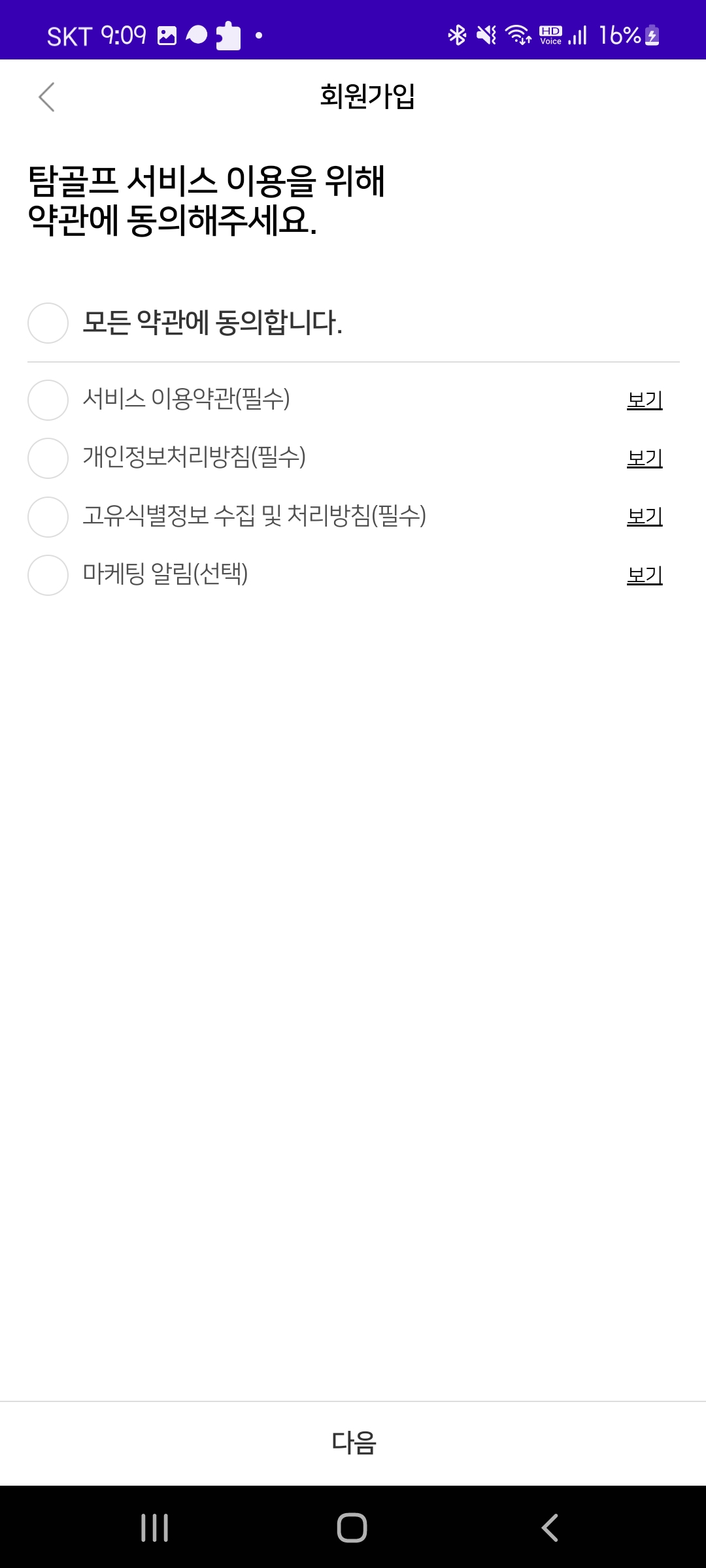The height and width of the screenshot is (1568, 706).
Task: Tap 보기 next to 마케팅 알림
Action: point(645,575)
